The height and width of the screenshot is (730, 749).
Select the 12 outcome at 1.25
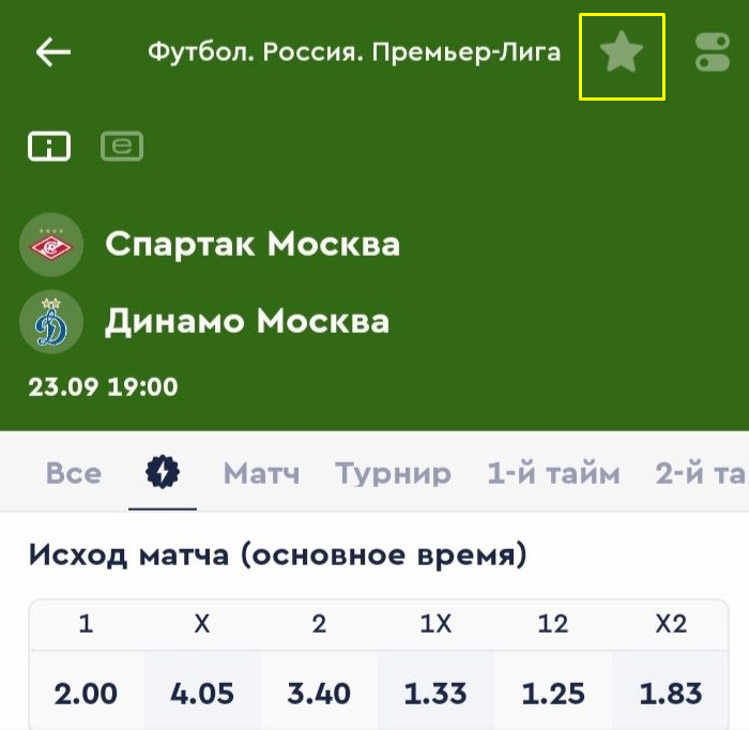[x=553, y=693]
